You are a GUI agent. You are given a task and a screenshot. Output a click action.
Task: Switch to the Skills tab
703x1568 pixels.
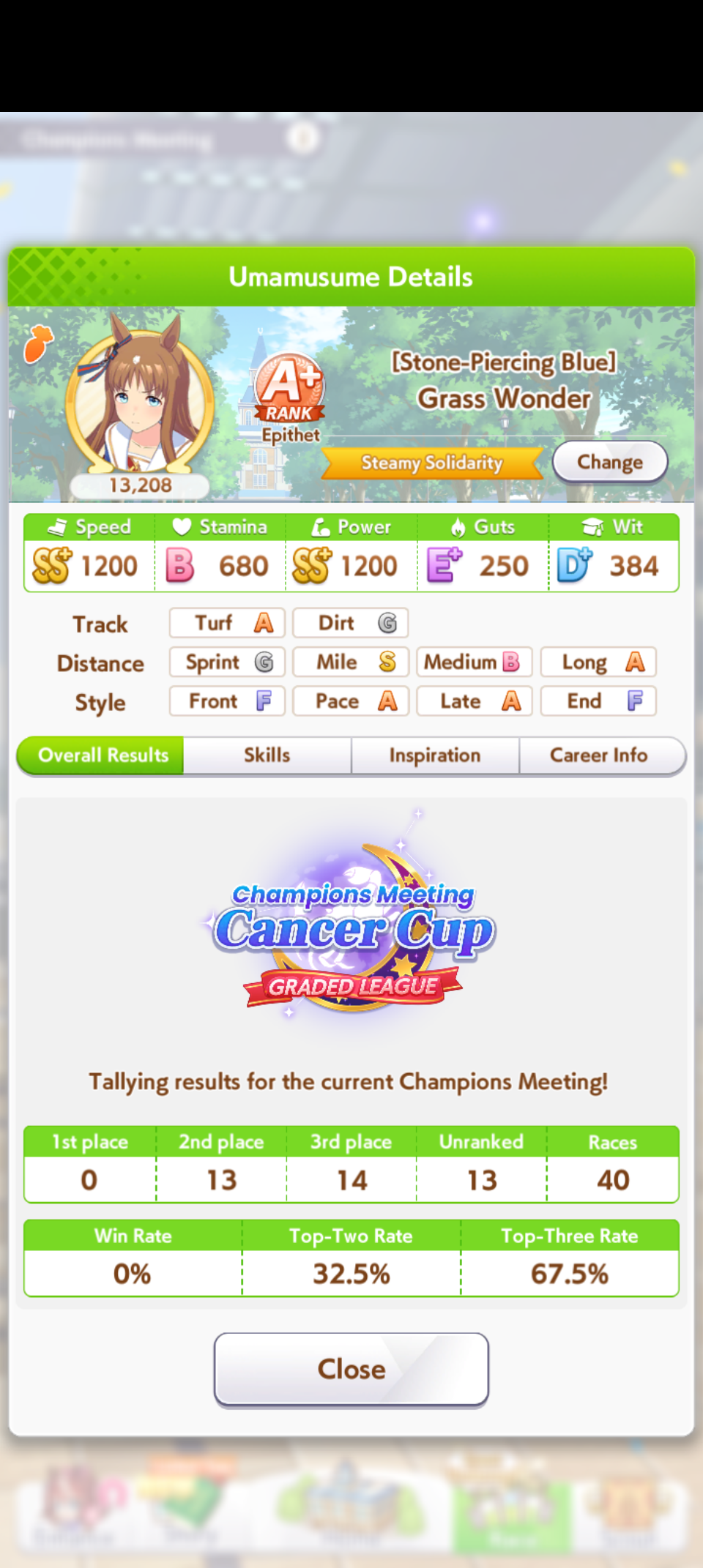(267, 755)
